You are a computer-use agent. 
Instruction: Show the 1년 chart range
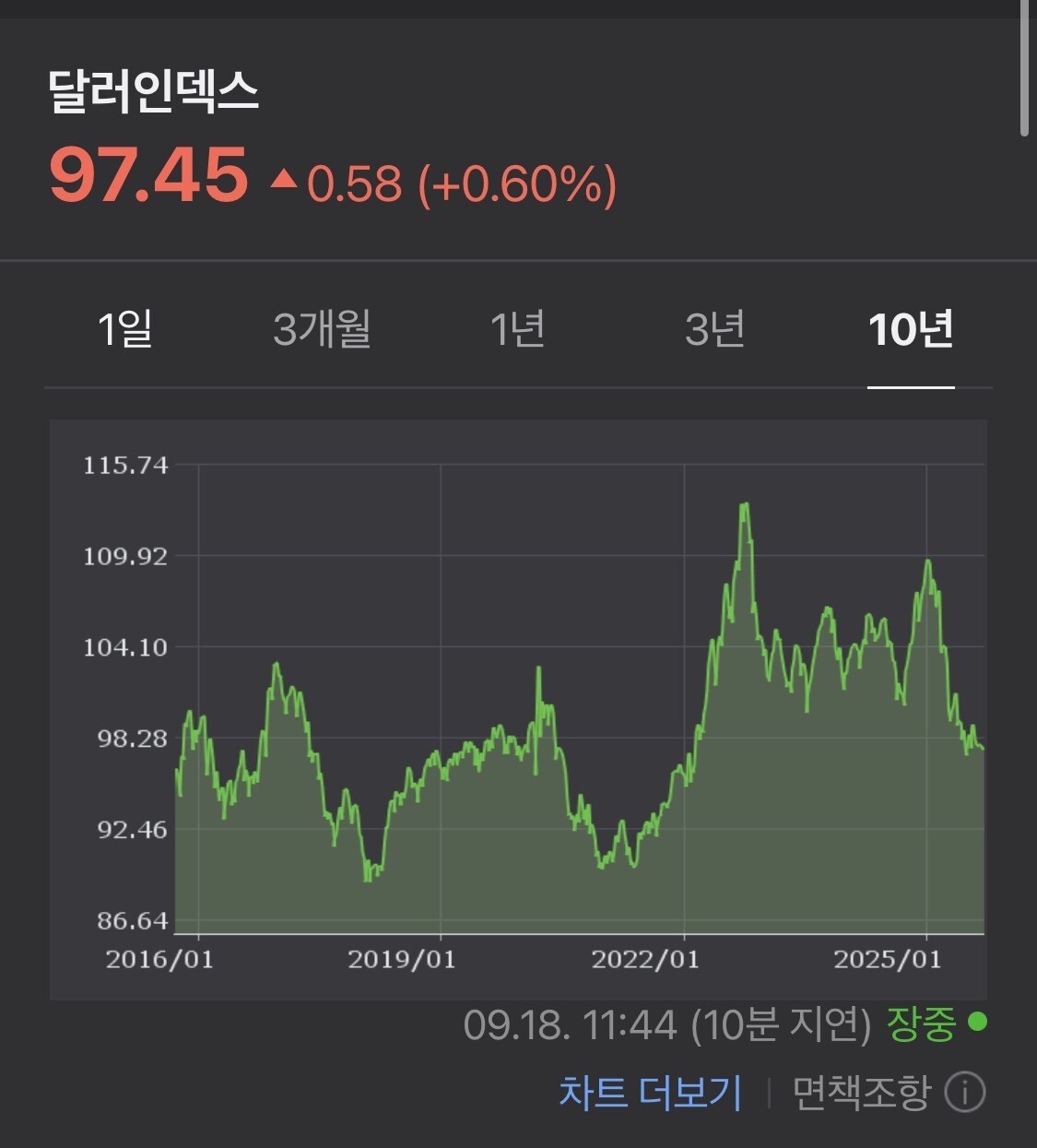pyautogui.click(x=517, y=329)
